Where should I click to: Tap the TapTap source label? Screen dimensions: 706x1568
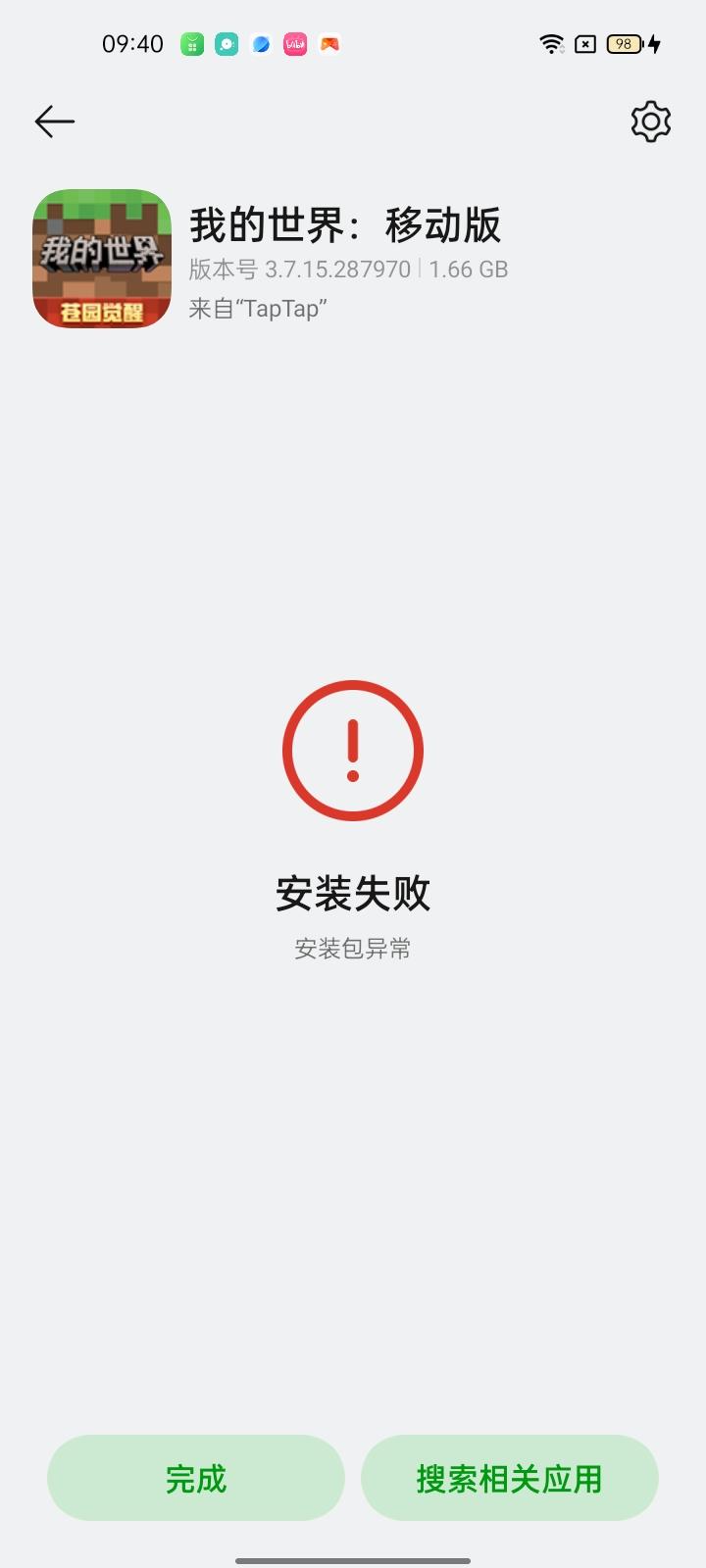coord(259,309)
